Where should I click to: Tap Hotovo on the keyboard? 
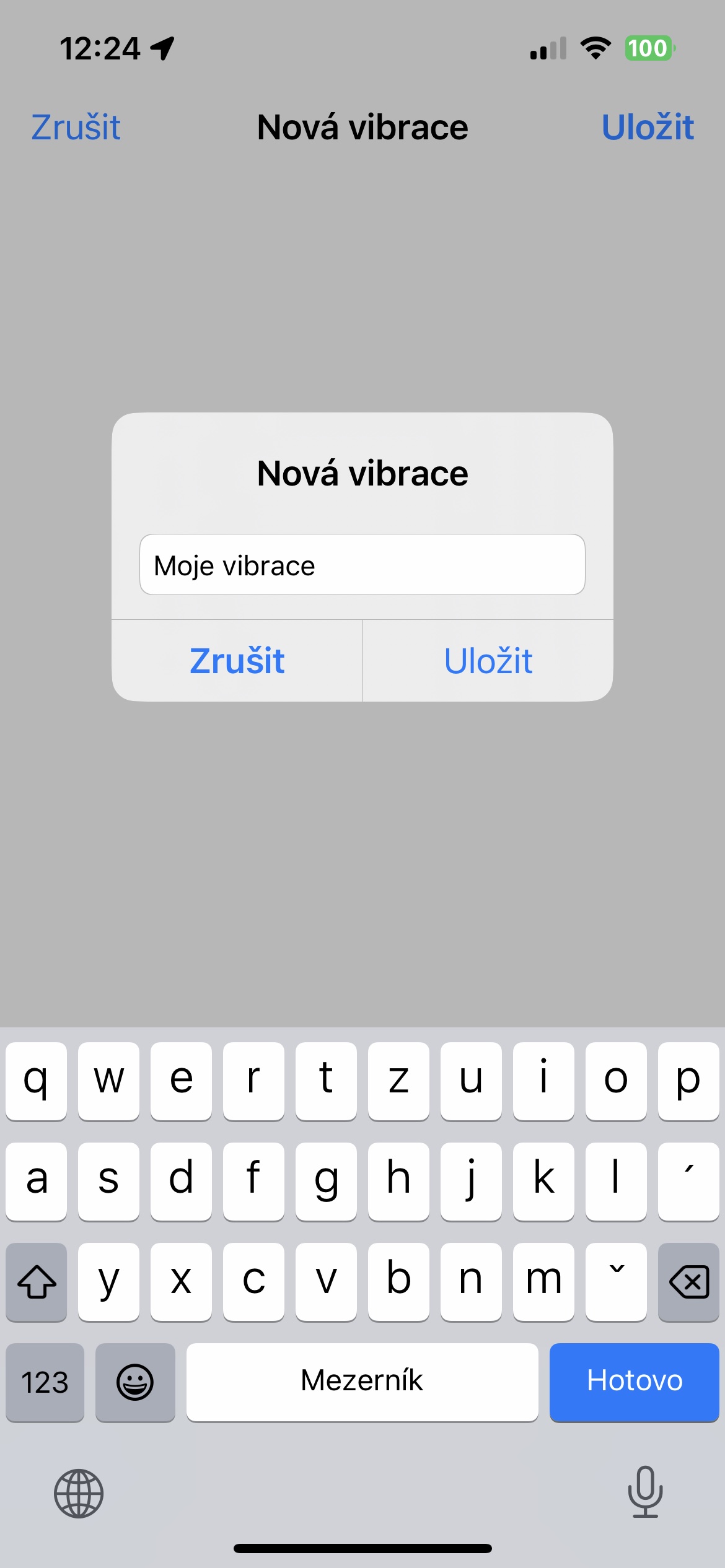(x=634, y=1381)
